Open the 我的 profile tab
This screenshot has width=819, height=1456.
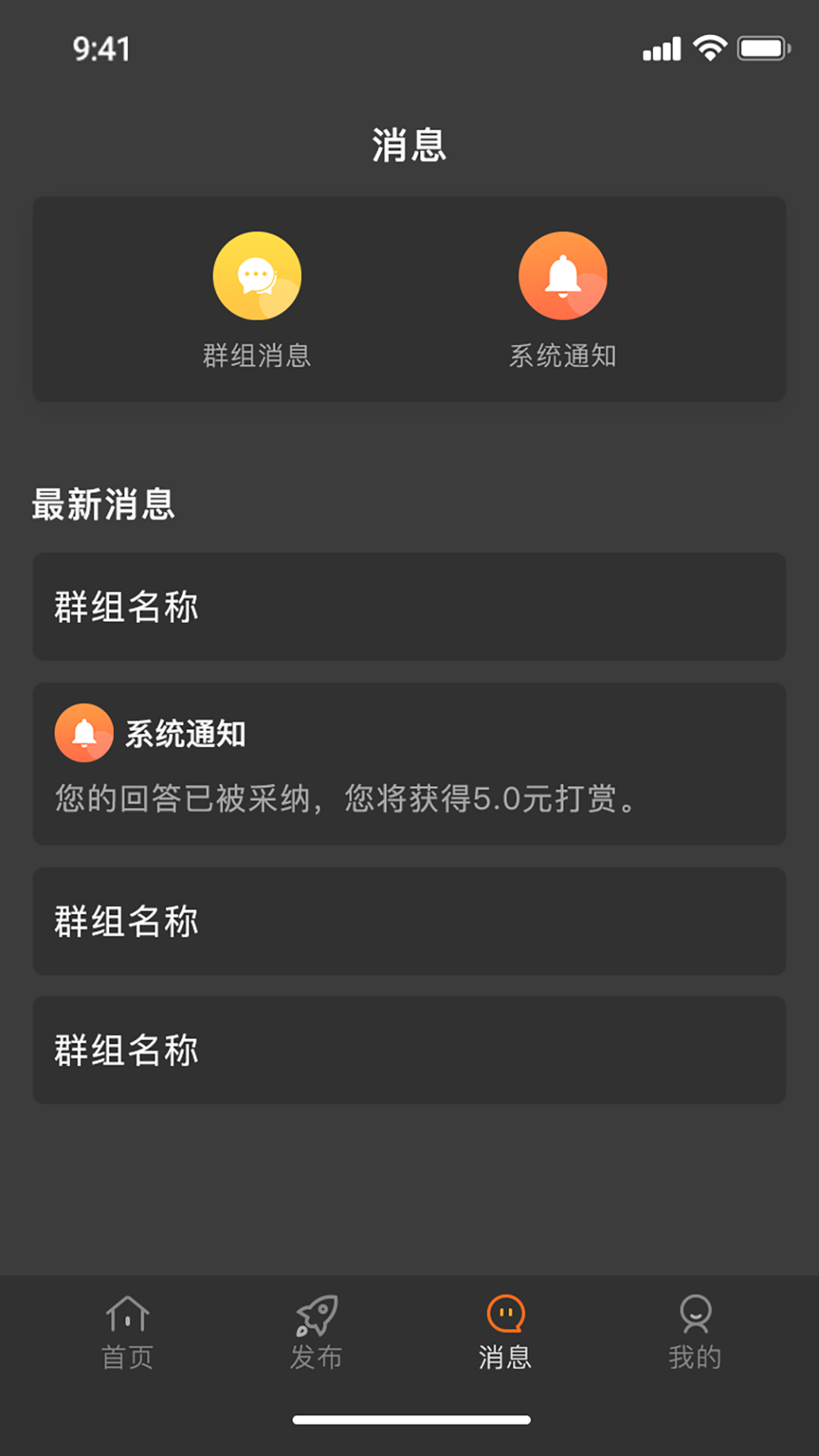click(695, 1332)
